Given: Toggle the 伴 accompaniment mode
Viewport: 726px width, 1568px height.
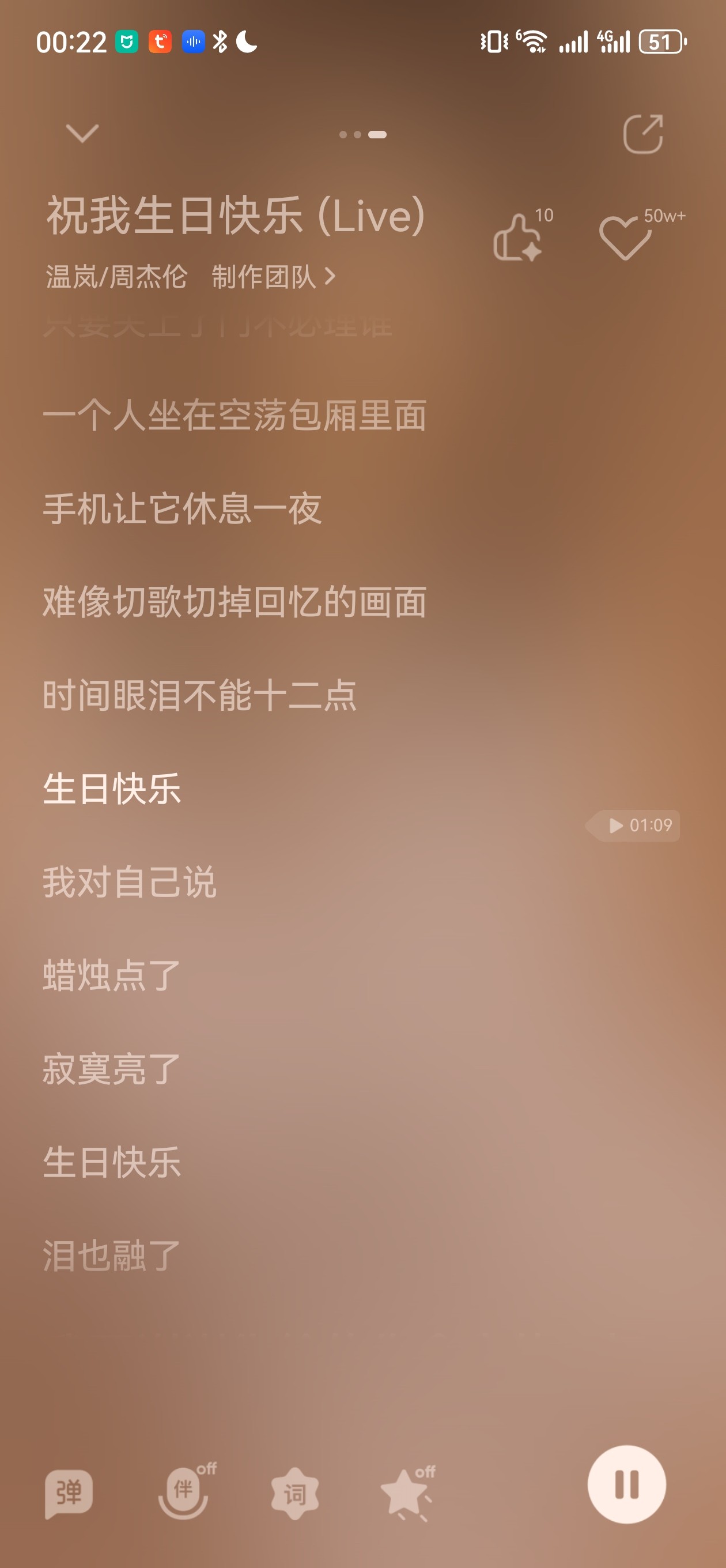Looking at the screenshot, I should pyautogui.click(x=184, y=1491).
